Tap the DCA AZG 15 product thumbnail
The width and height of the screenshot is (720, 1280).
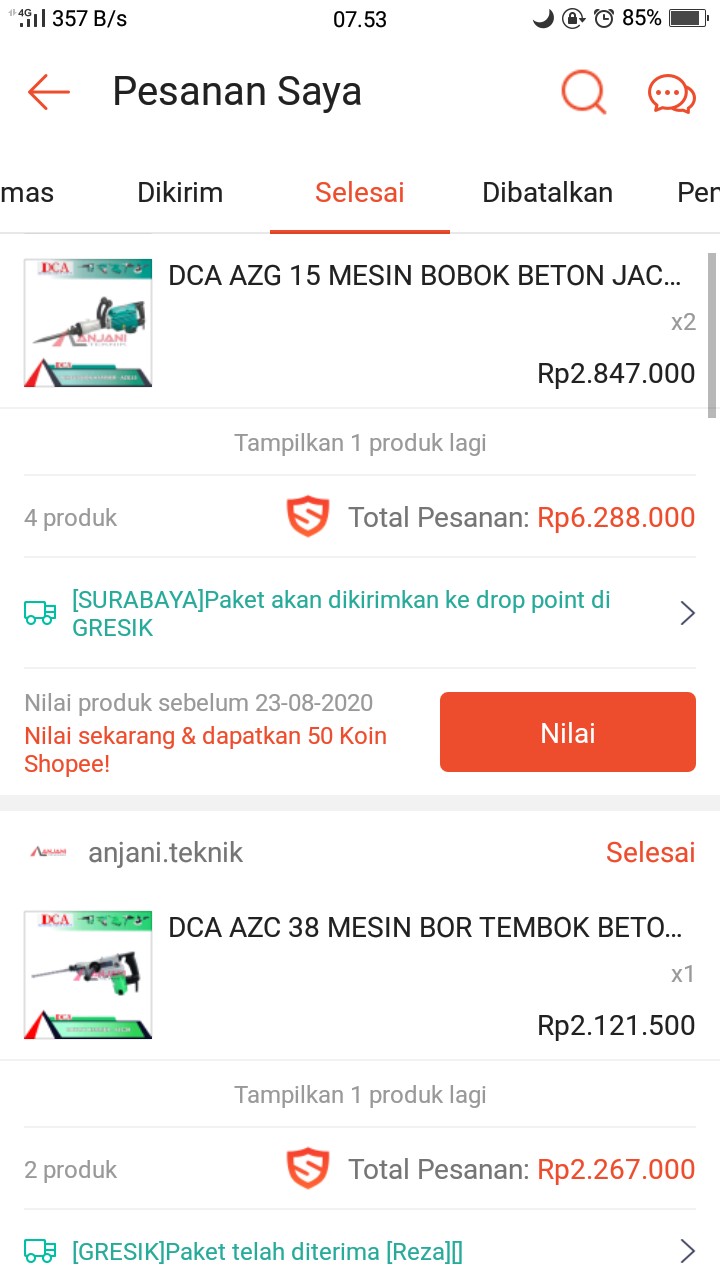(x=88, y=322)
